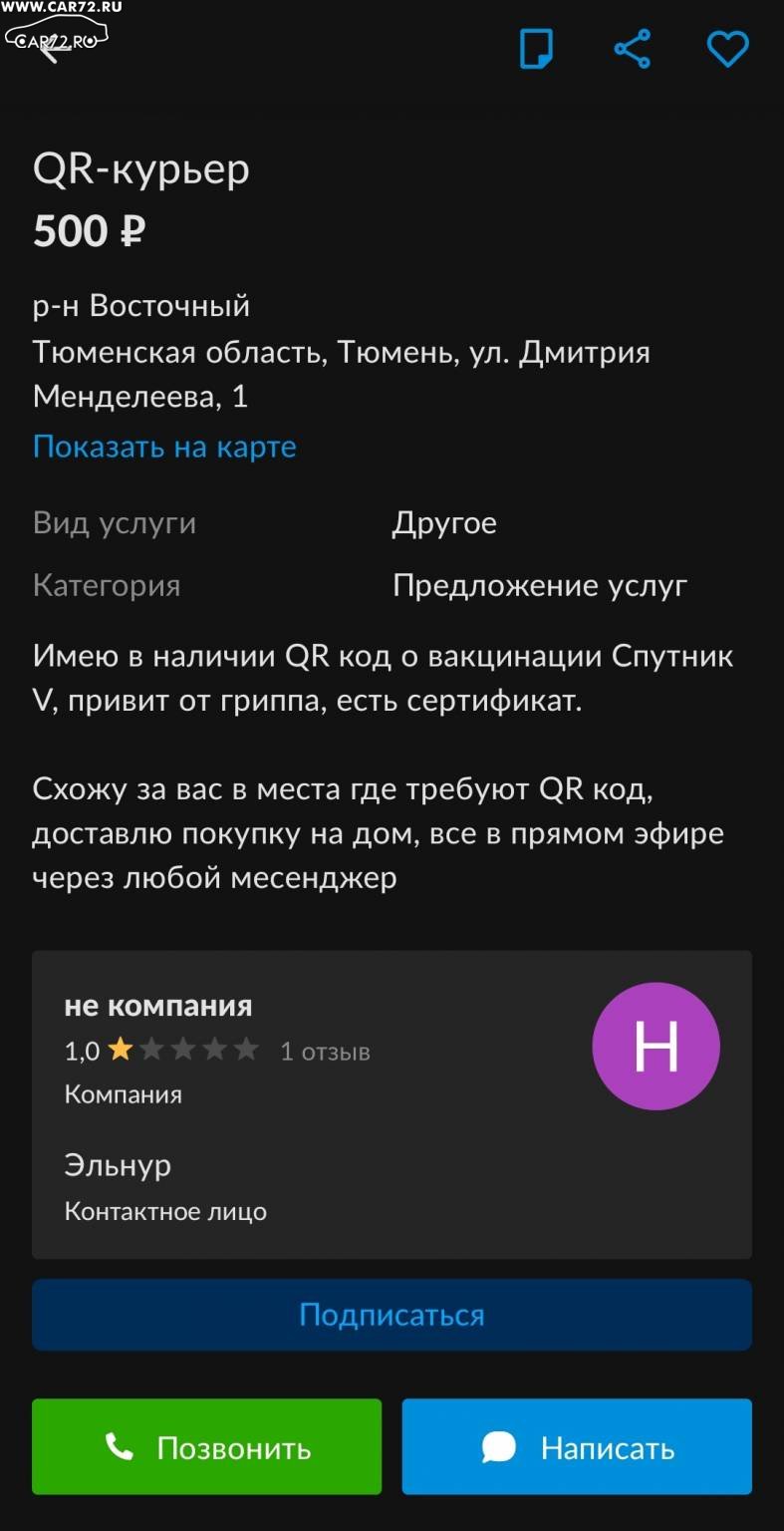Share the QR-курьер listing
The width and height of the screenshot is (784, 1531).
(633, 48)
